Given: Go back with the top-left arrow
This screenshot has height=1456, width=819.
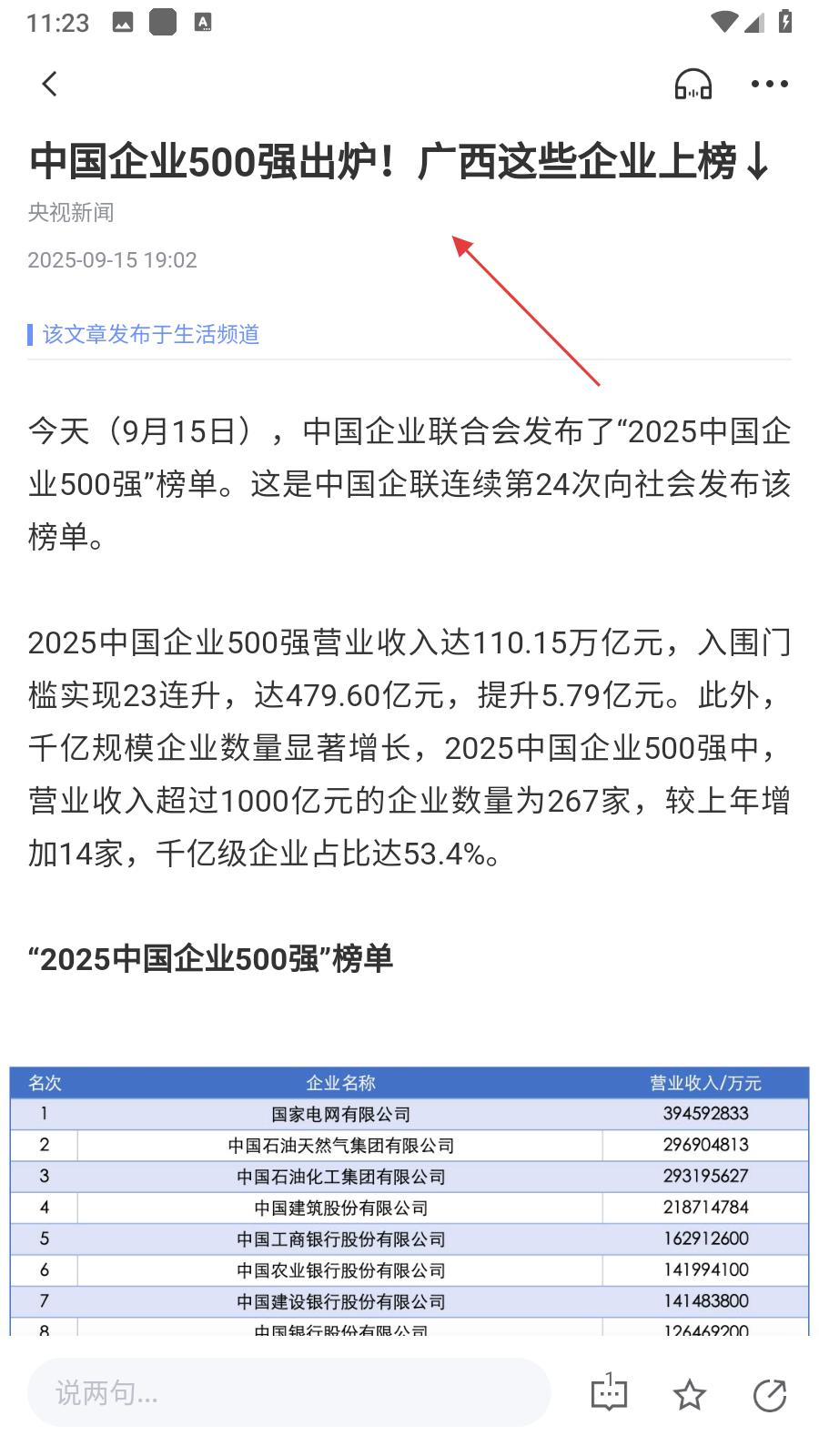Looking at the screenshot, I should (50, 84).
